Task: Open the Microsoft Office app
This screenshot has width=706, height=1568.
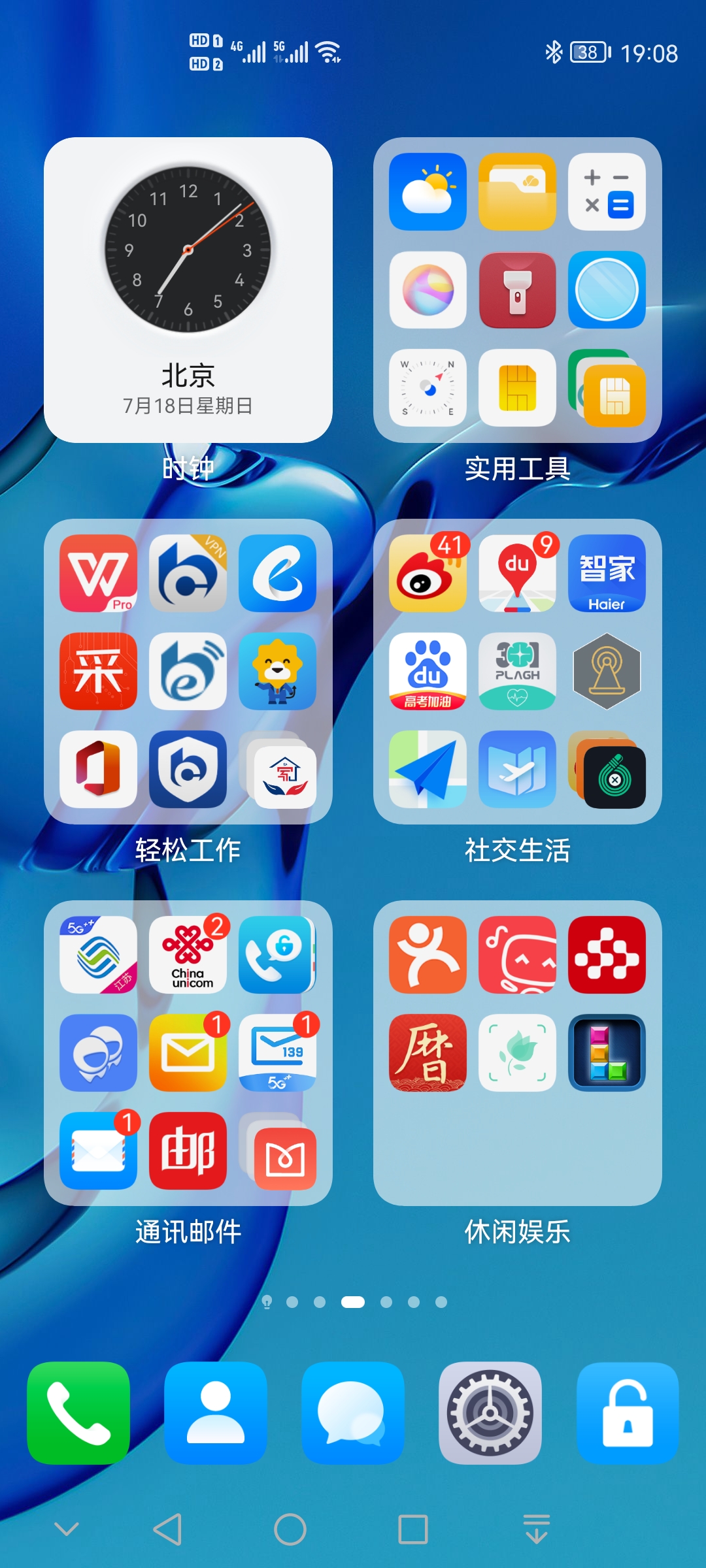Action: (x=98, y=770)
